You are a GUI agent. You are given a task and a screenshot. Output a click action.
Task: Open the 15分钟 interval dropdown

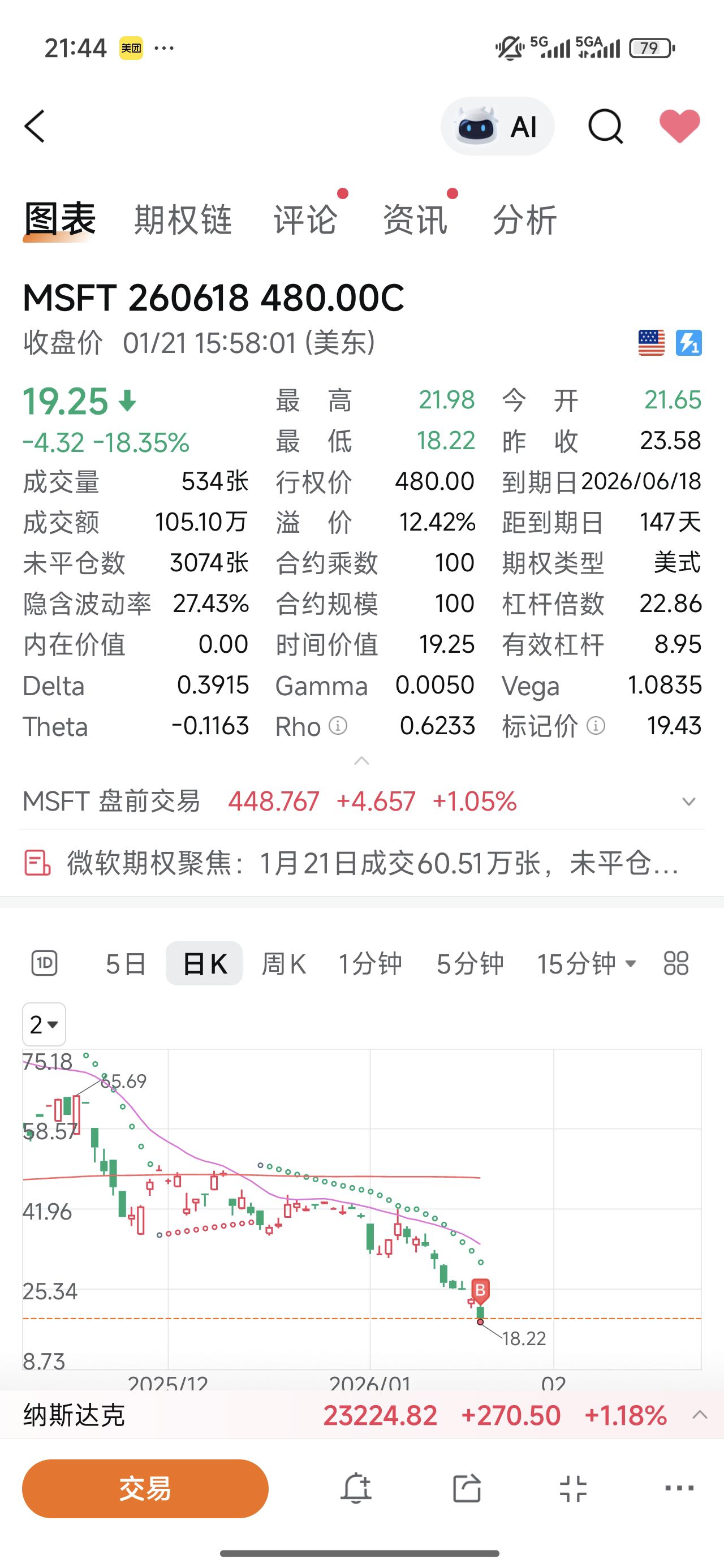(x=587, y=963)
